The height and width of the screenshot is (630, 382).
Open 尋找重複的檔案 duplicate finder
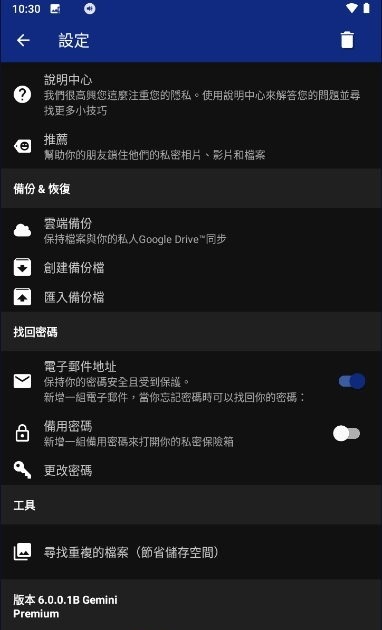click(191, 552)
